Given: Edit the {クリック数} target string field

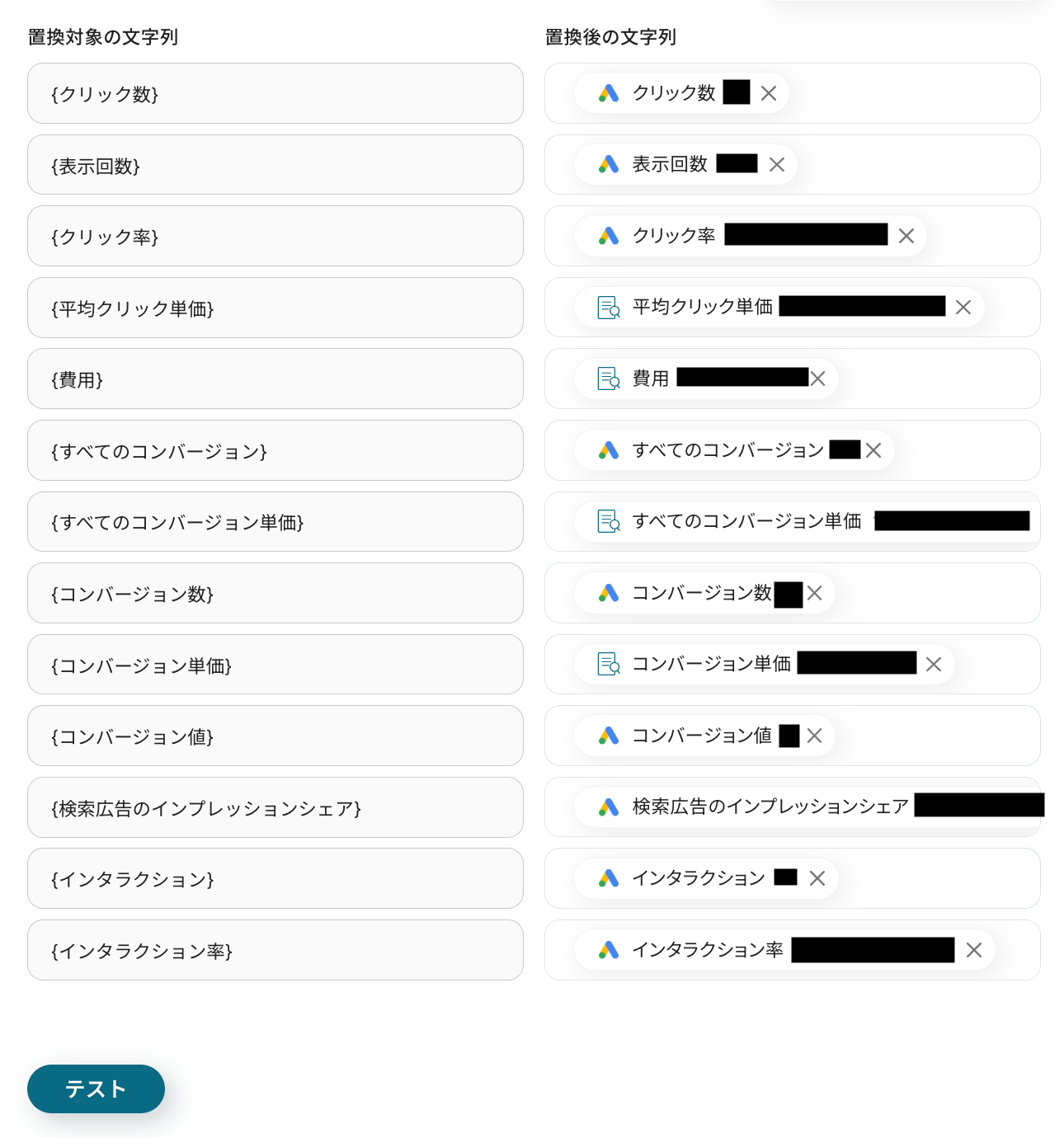Looking at the screenshot, I should [x=275, y=94].
